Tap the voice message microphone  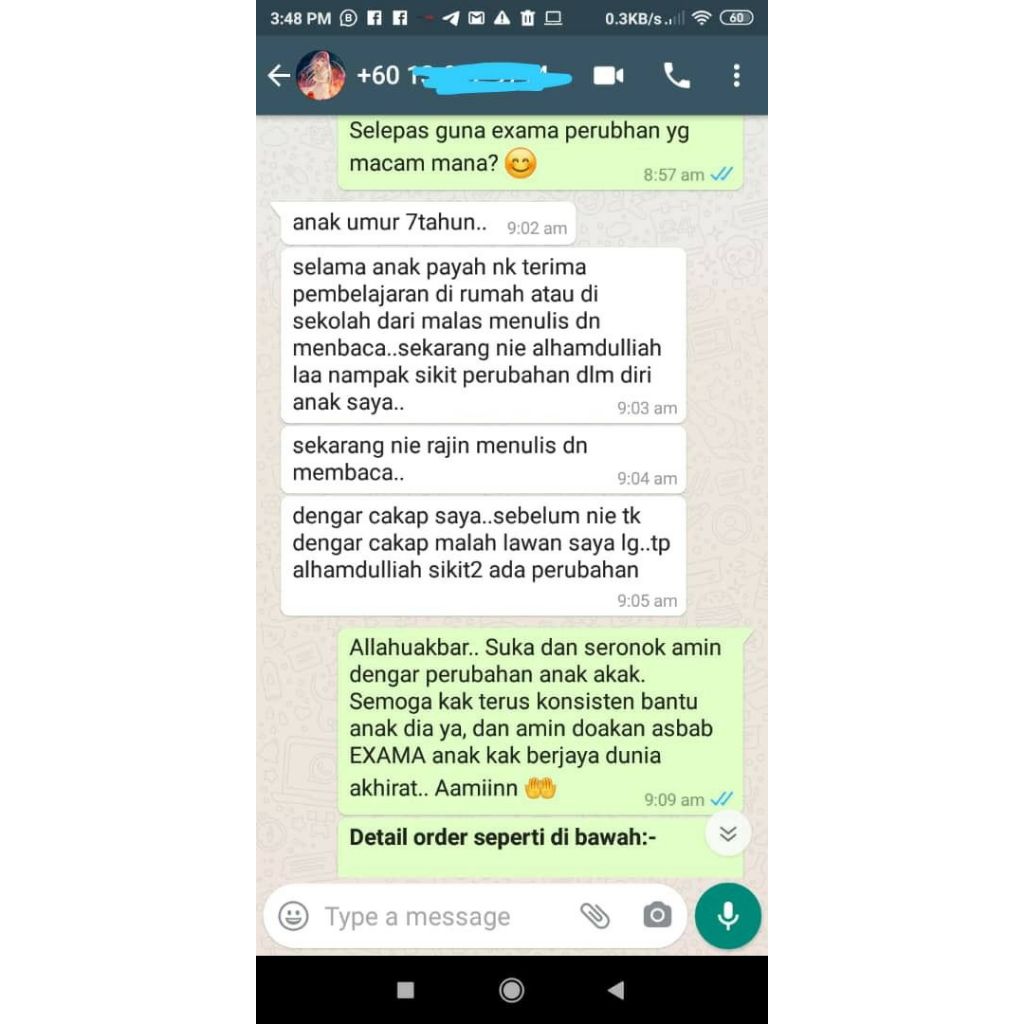728,916
